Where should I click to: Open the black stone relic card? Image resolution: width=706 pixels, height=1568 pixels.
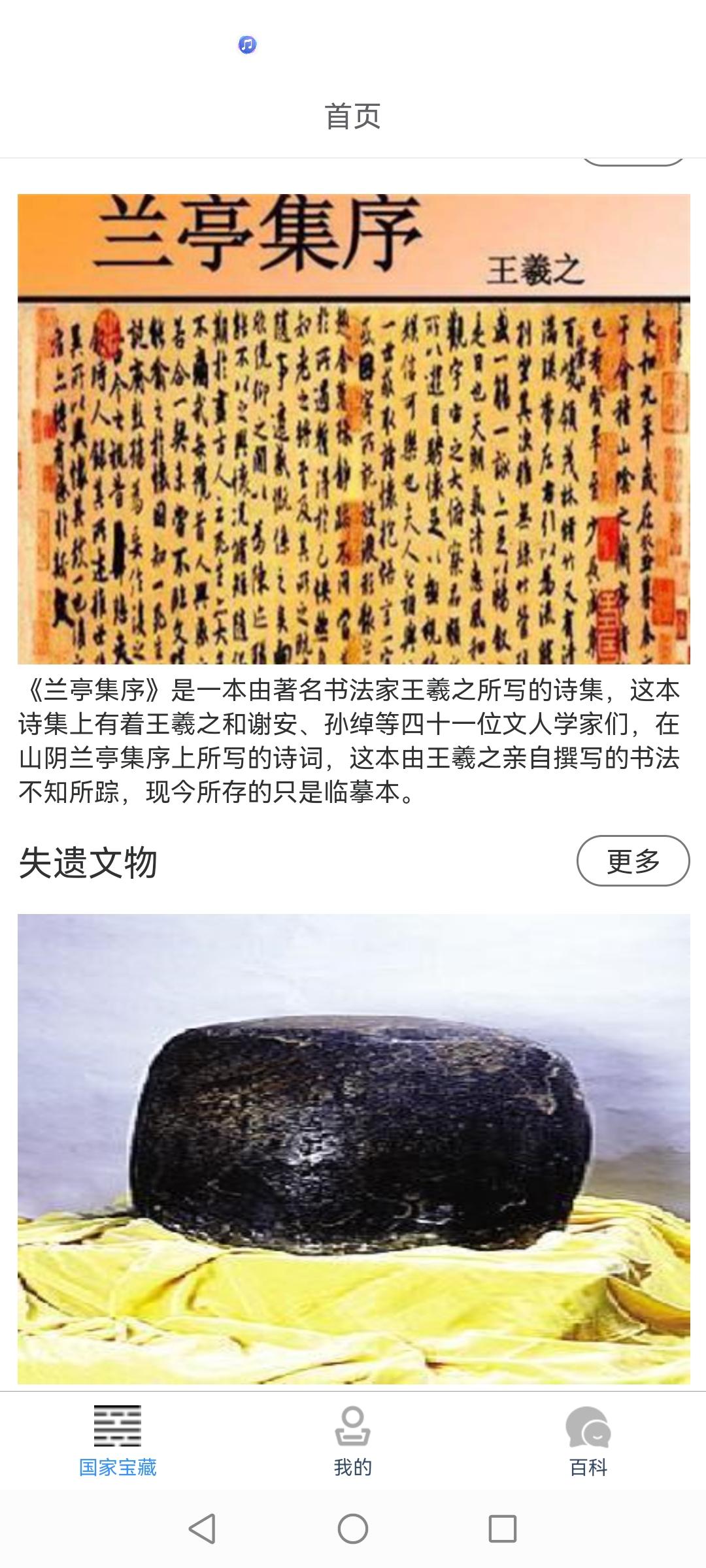click(353, 1149)
